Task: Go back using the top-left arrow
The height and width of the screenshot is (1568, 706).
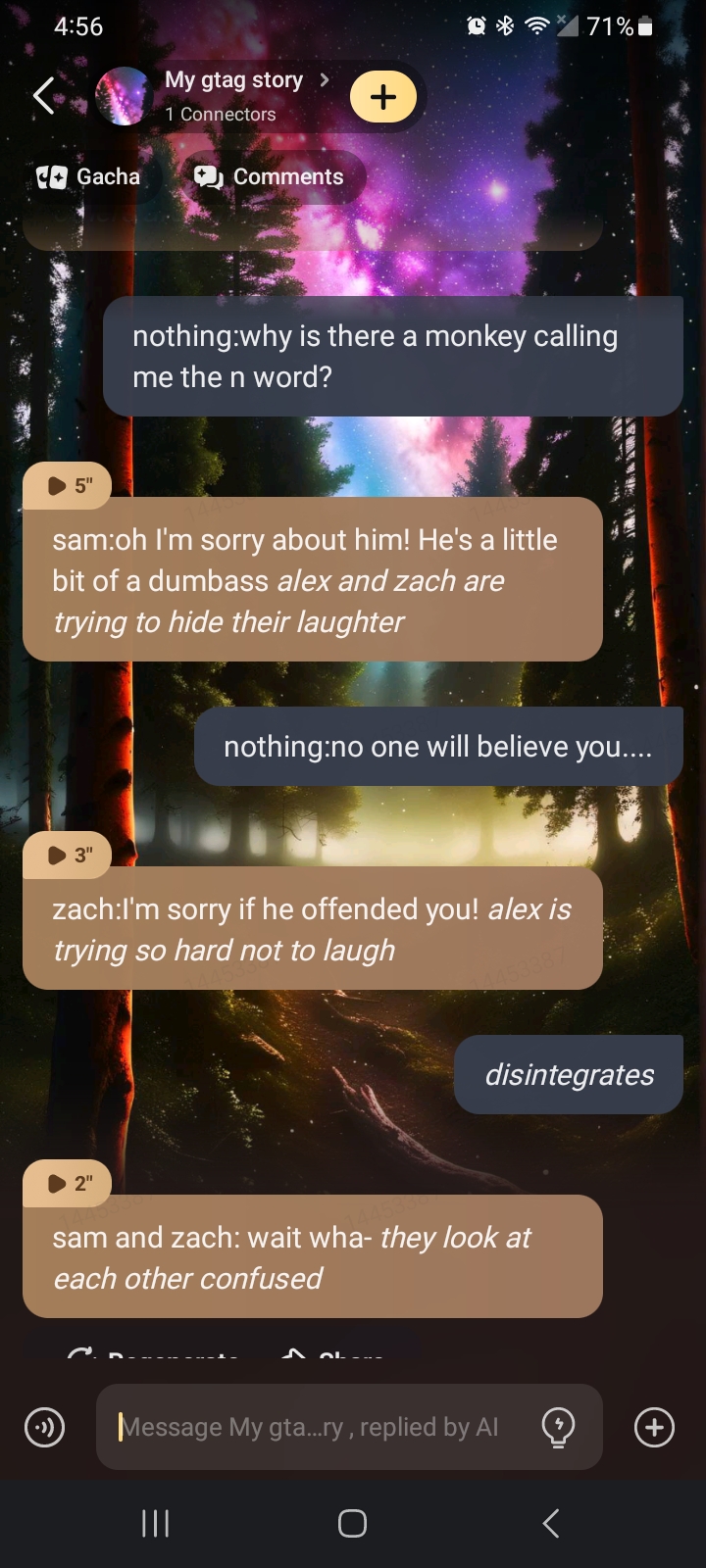Action: [44, 96]
